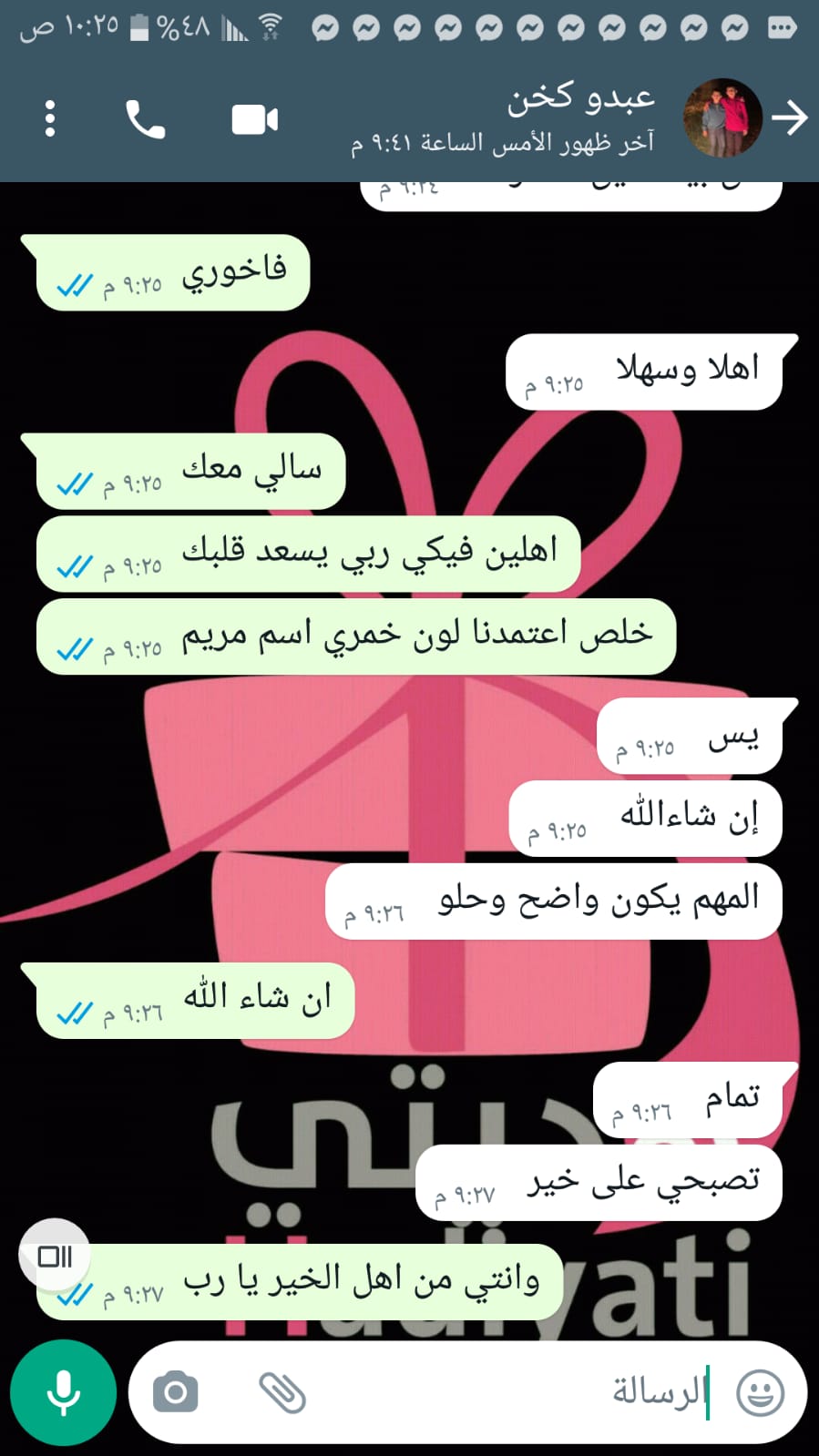Go back using the header arrow

pos(788,118)
